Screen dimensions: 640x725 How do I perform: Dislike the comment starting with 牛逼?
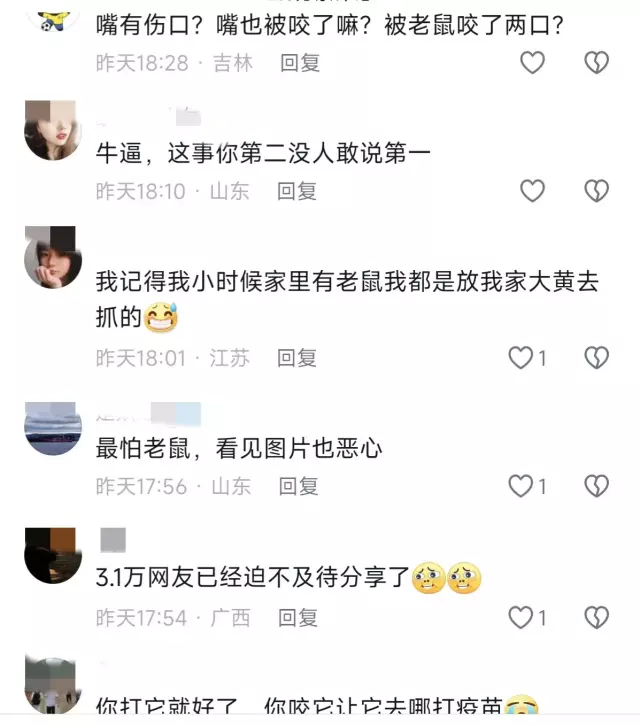pyautogui.click(x=596, y=191)
